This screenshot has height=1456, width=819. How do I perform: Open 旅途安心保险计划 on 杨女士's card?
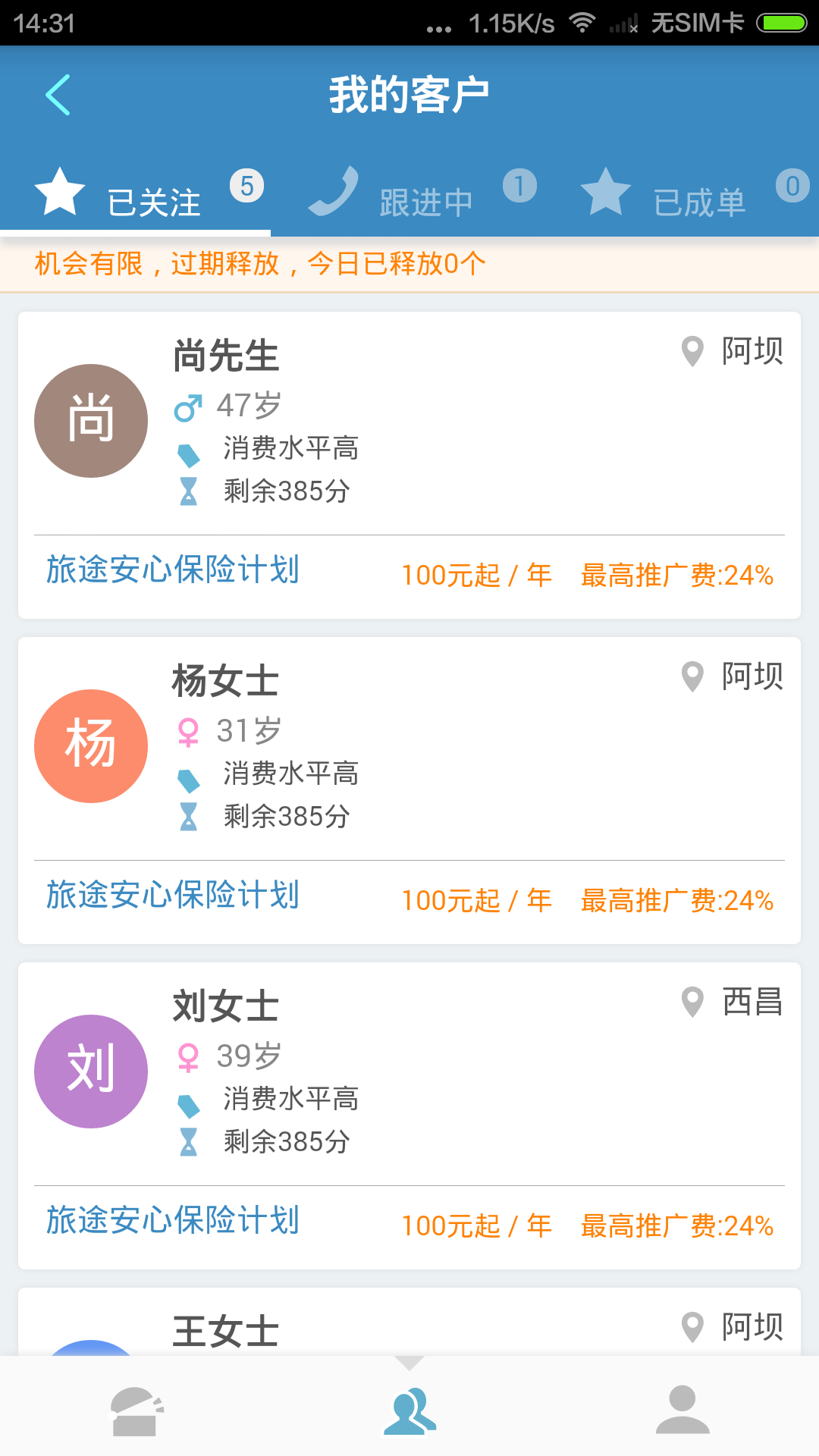[x=173, y=899]
